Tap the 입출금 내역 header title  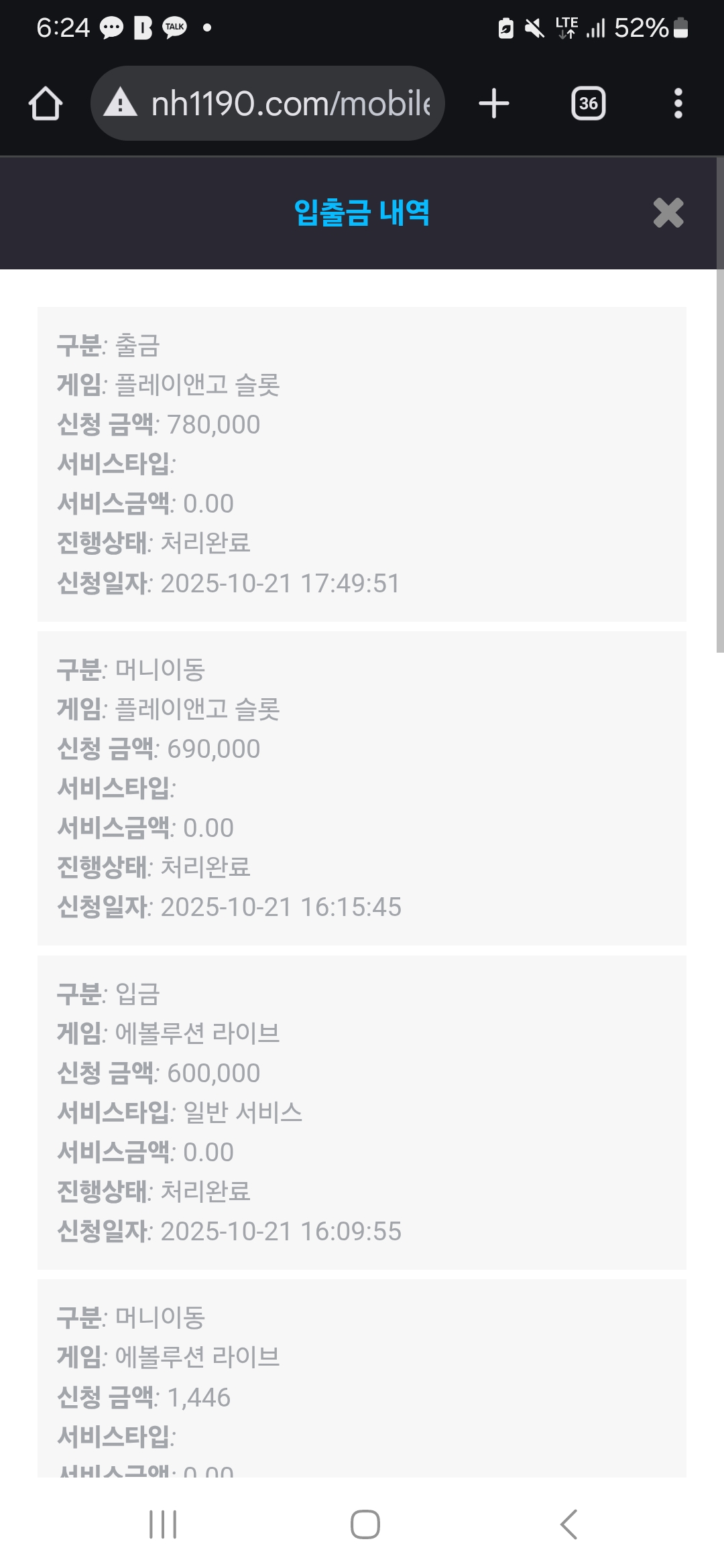point(362,213)
